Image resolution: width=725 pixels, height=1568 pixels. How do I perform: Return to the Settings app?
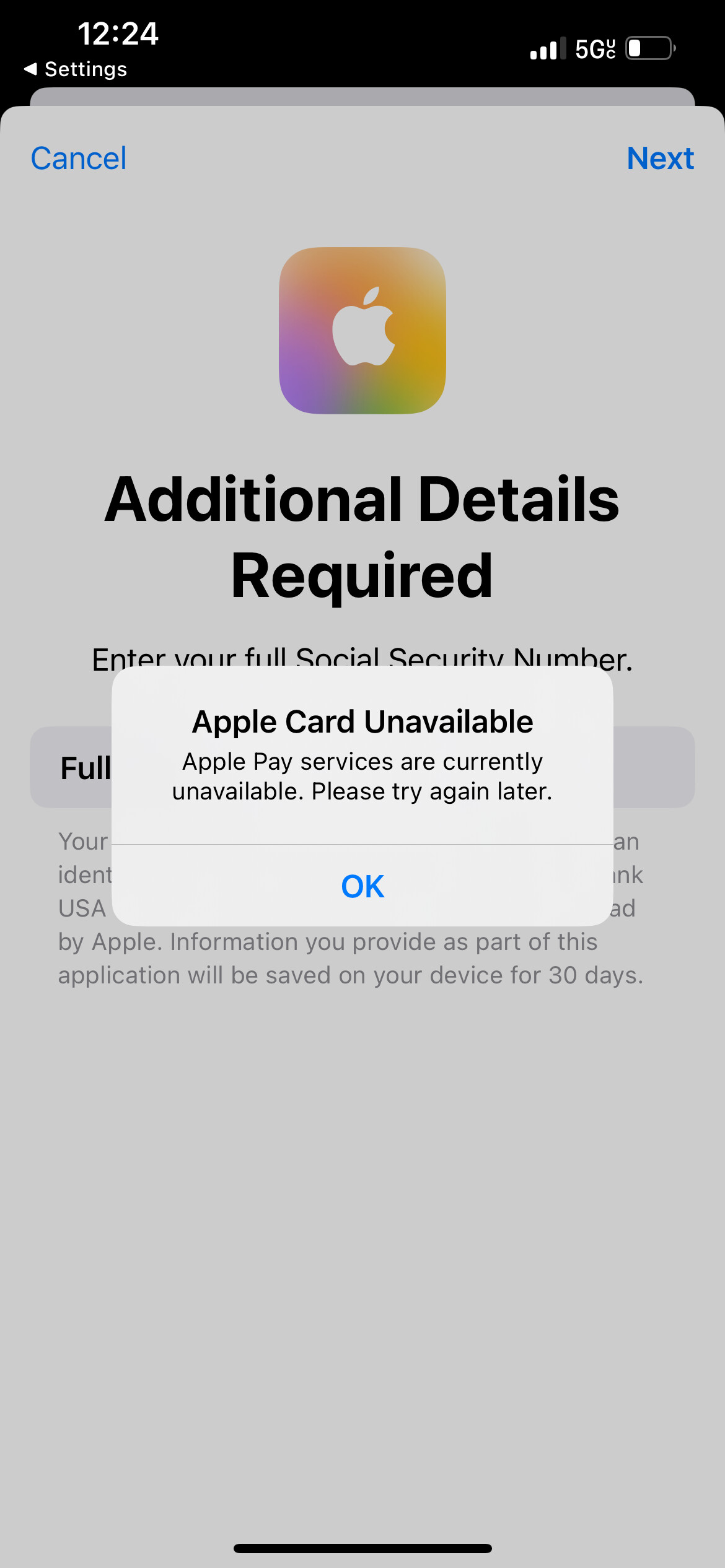(76, 69)
